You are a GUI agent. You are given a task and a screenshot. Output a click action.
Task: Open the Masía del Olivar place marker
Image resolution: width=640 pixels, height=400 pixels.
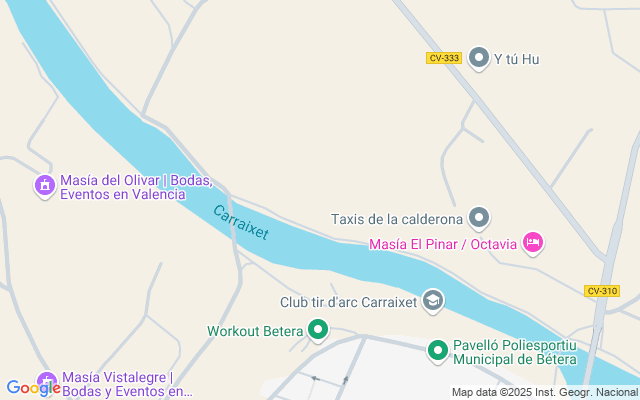tap(44, 185)
